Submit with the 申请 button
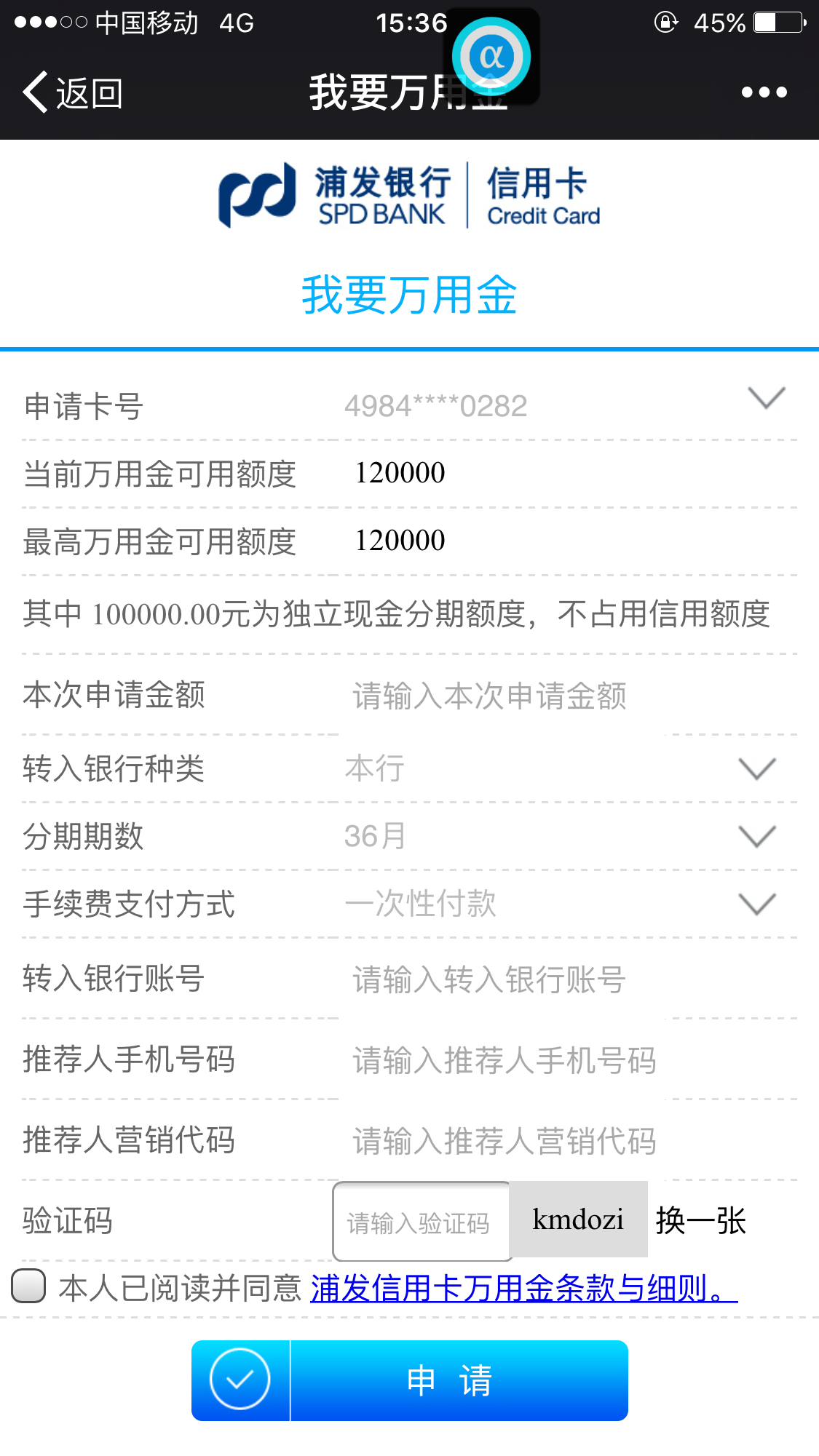 (410, 1380)
